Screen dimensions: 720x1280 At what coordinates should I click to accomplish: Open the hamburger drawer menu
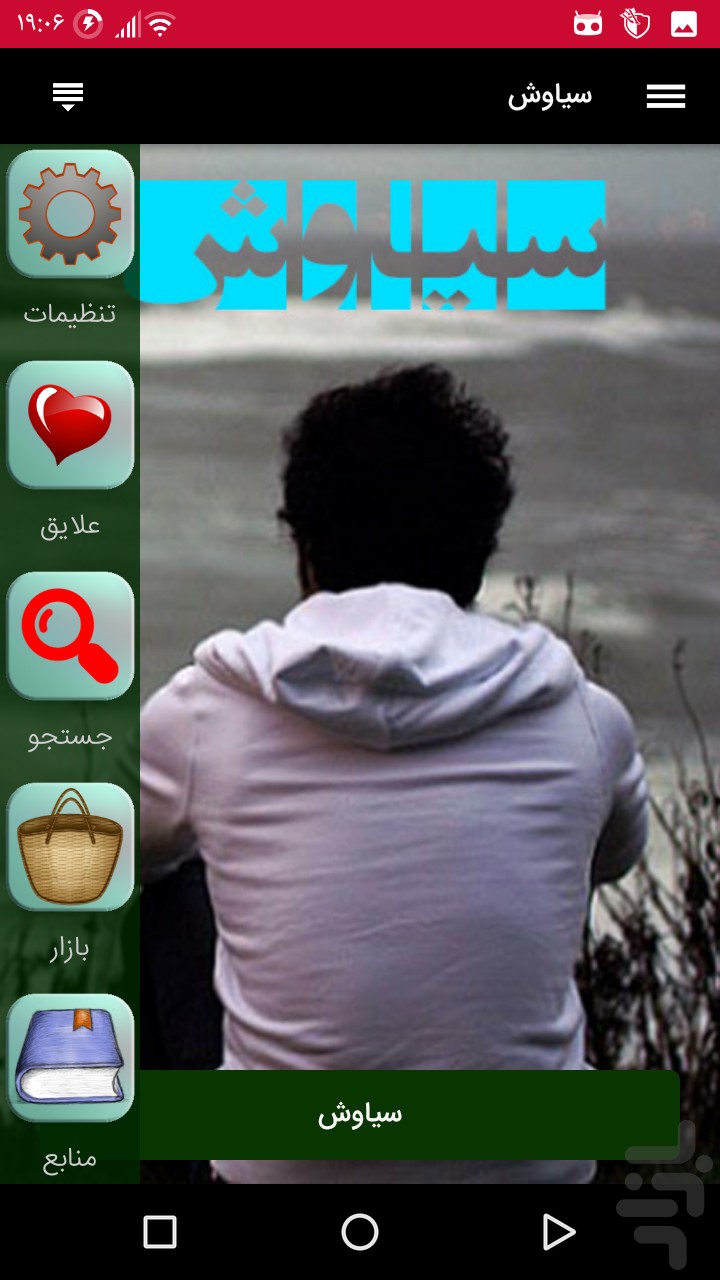tap(665, 97)
